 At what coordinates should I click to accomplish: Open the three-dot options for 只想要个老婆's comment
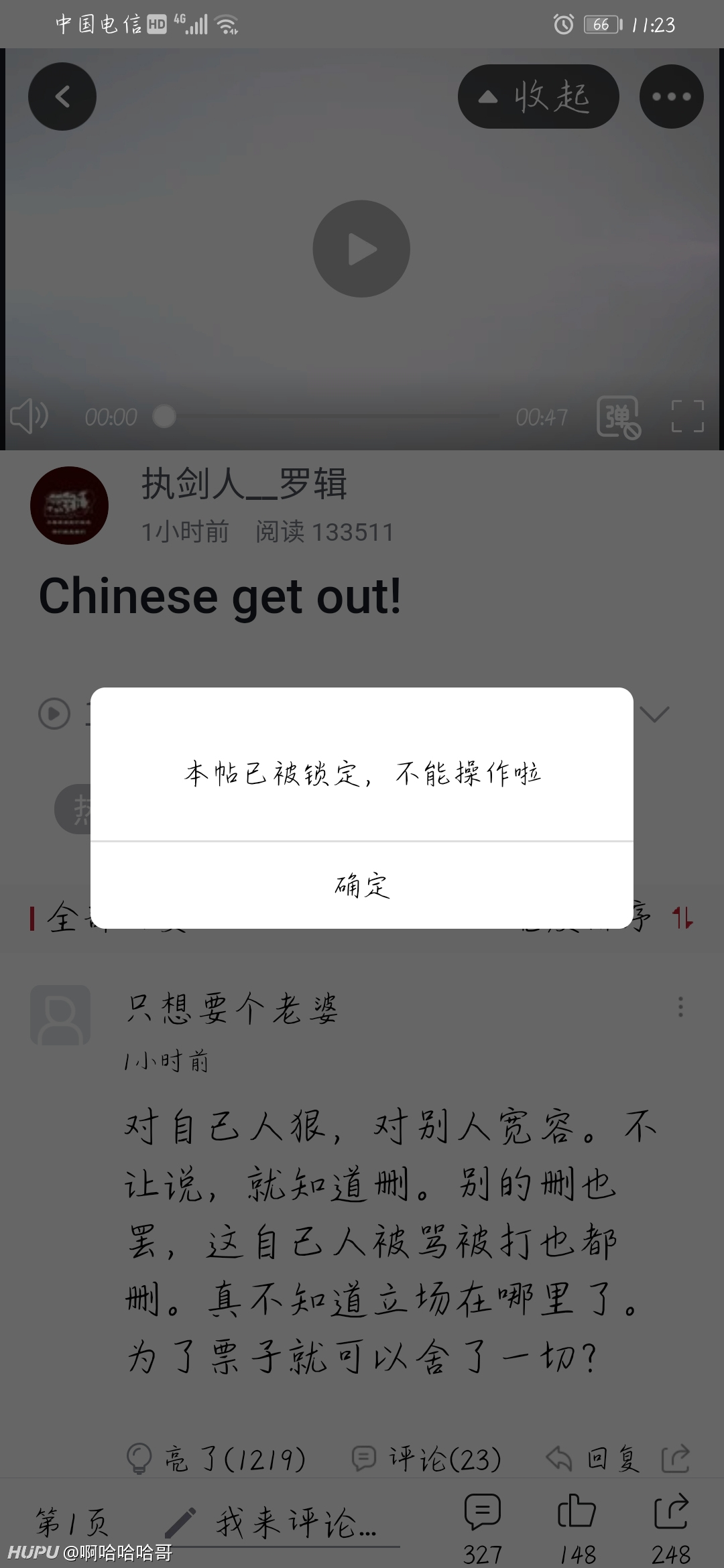coord(680,1006)
